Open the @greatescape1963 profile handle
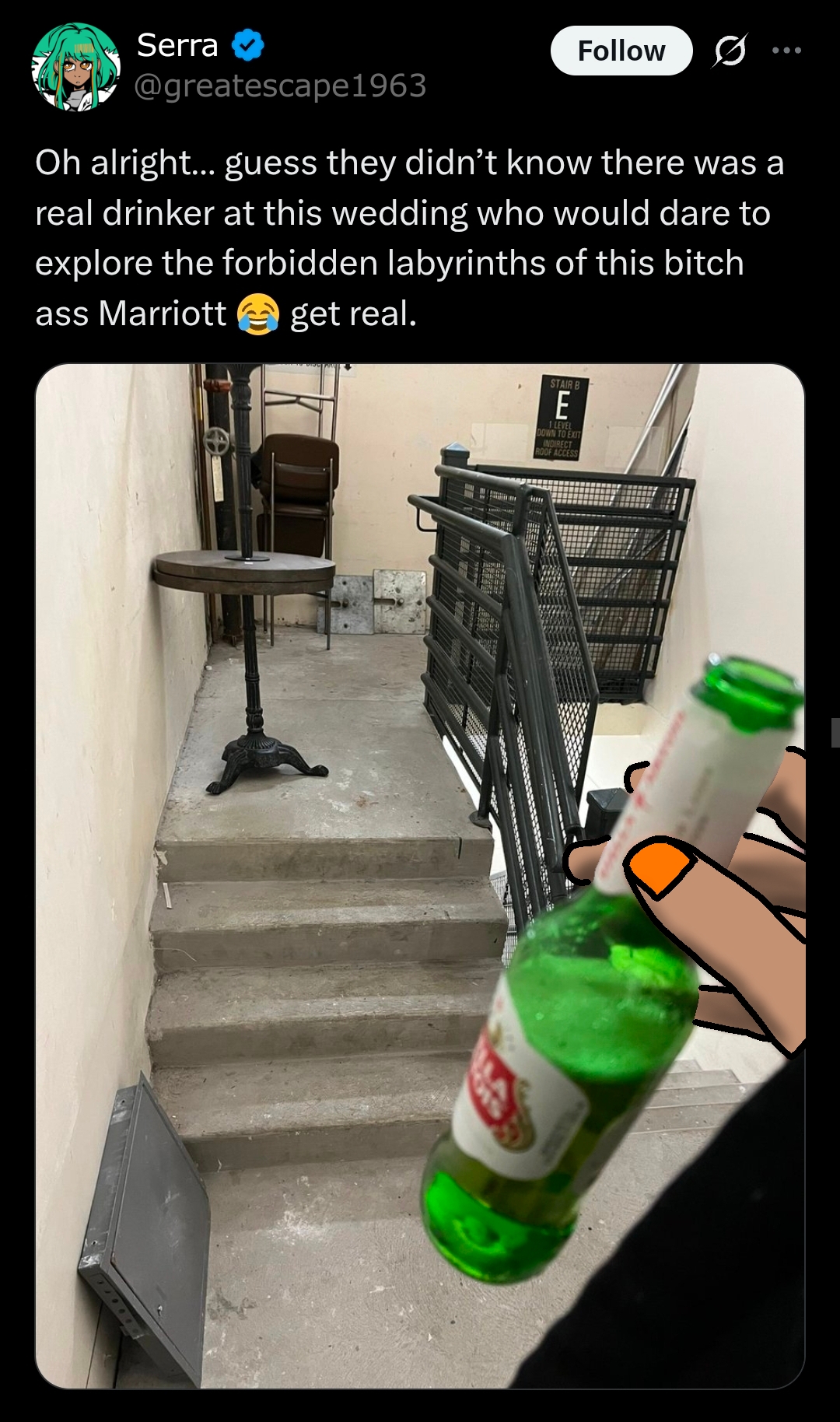Viewport: 840px width, 1422px height. 281,86
